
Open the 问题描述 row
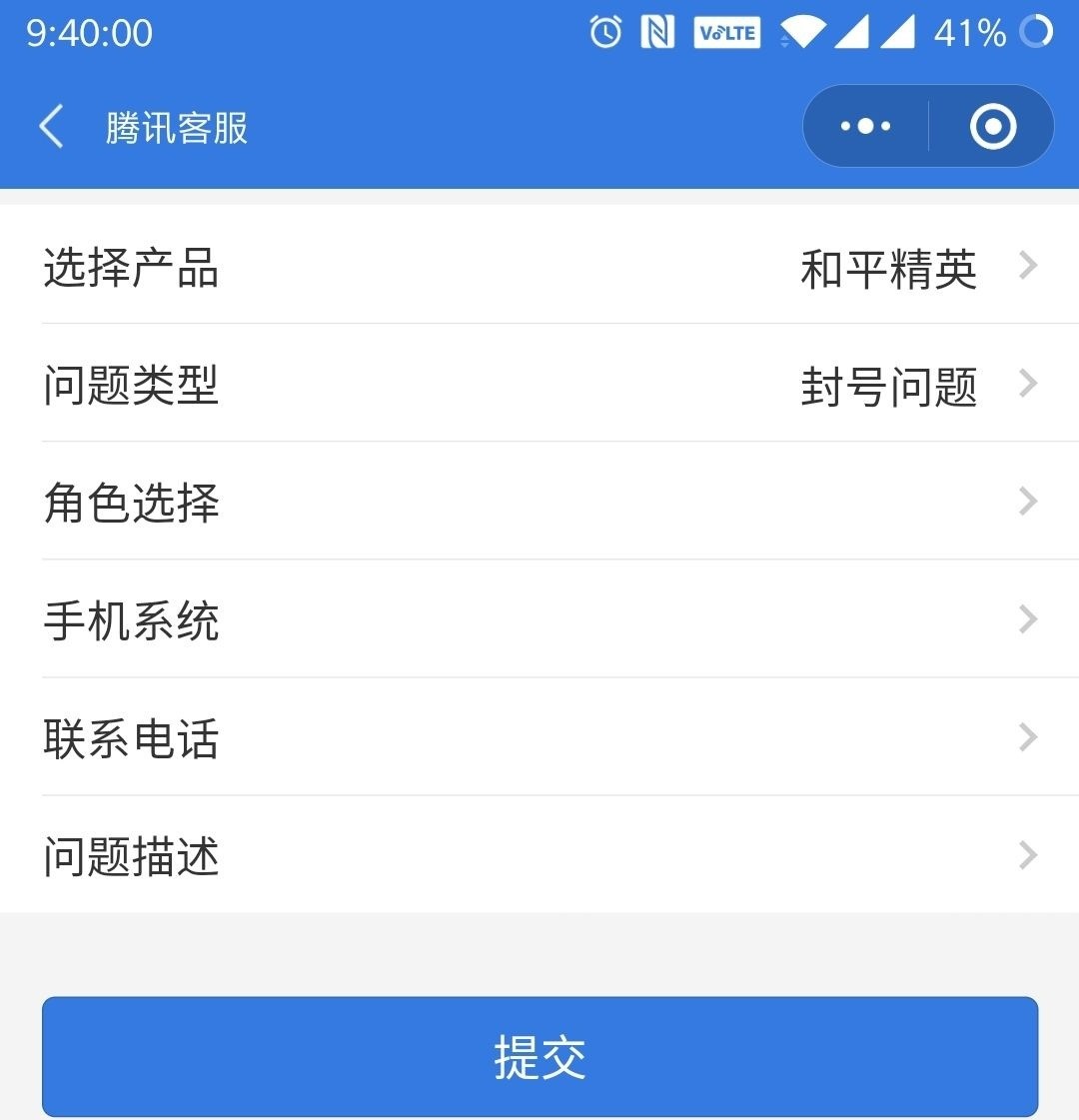click(539, 855)
